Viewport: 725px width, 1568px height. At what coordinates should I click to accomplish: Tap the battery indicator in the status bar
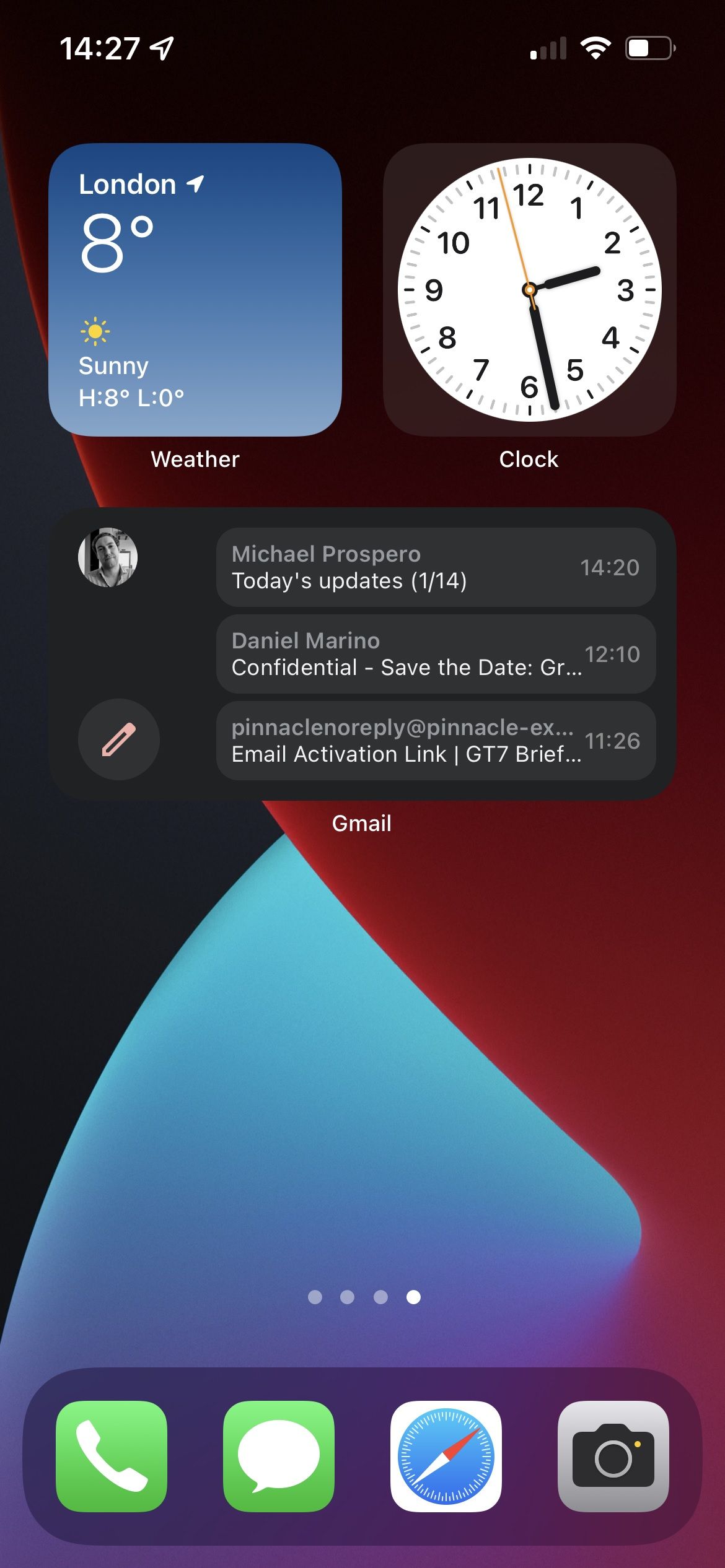click(x=649, y=46)
